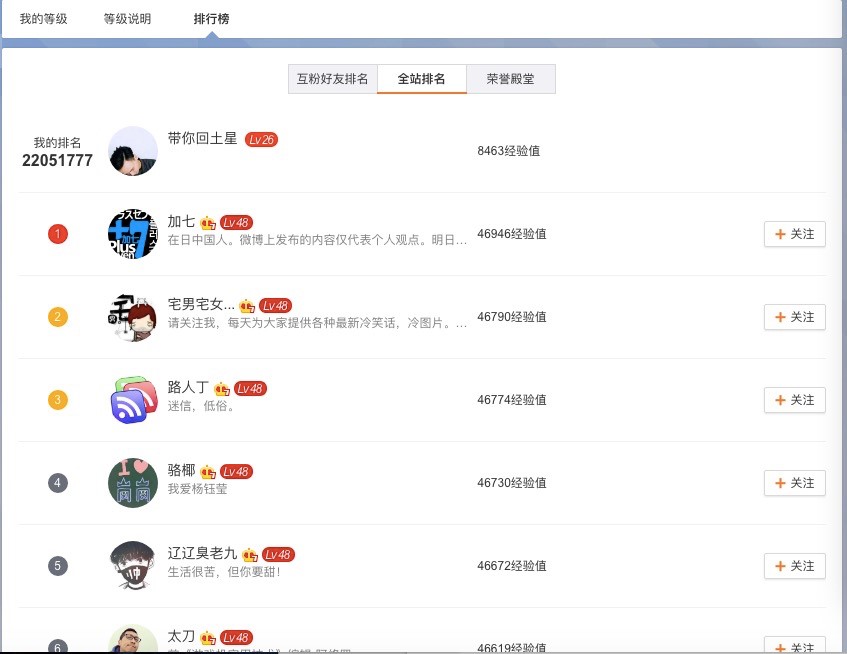View 骆椰's avatar profile
Image resolution: width=847 pixels, height=654 pixels.
click(x=133, y=483)
